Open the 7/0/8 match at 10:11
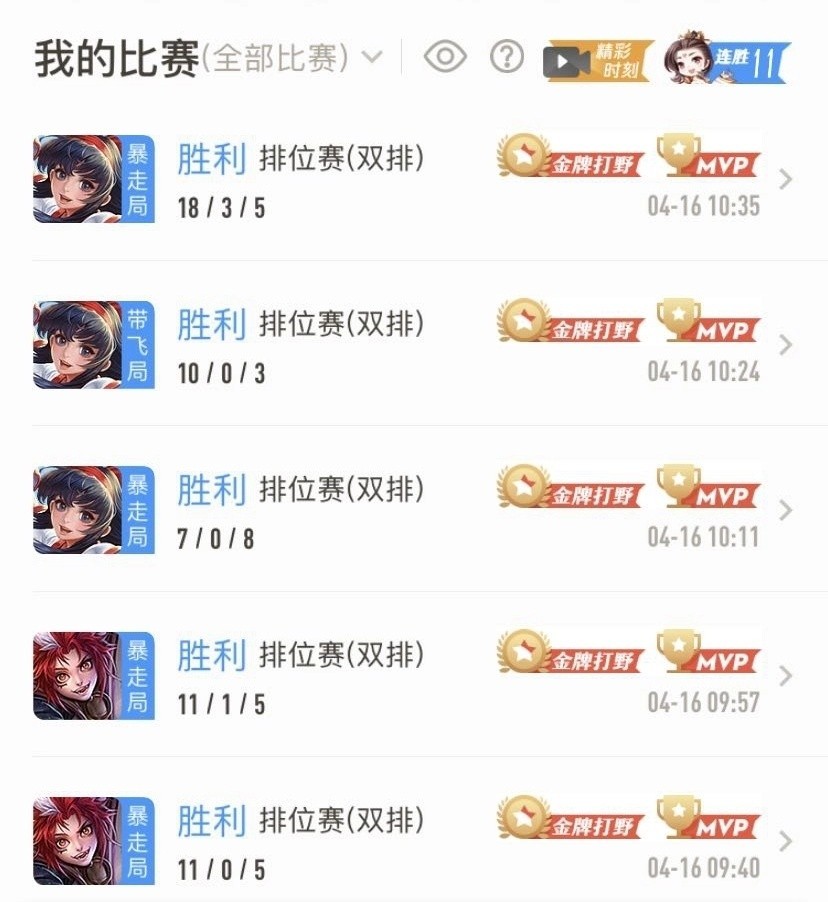The height and width of the screenshot is (902, 828). (414, 510)
